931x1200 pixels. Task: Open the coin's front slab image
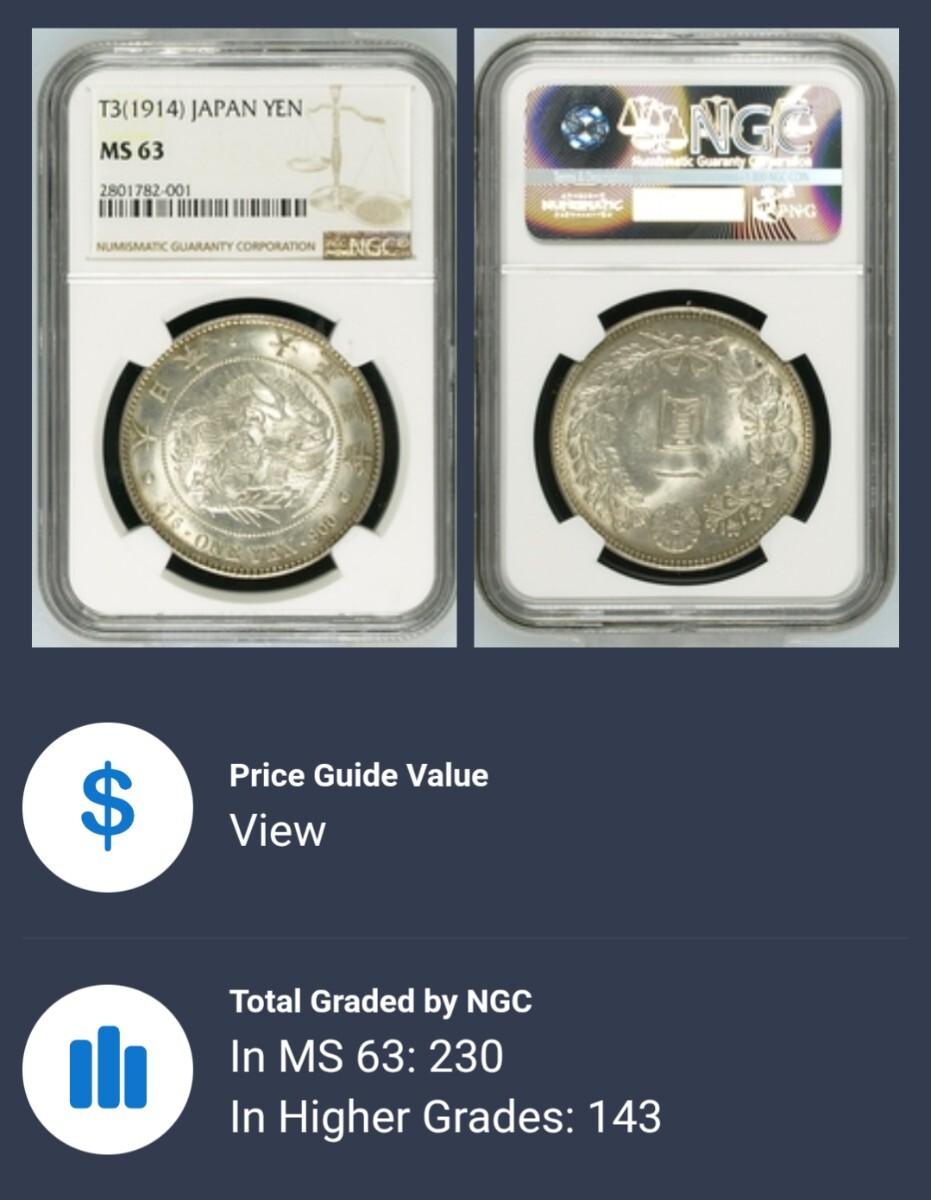tap(244, 337)
